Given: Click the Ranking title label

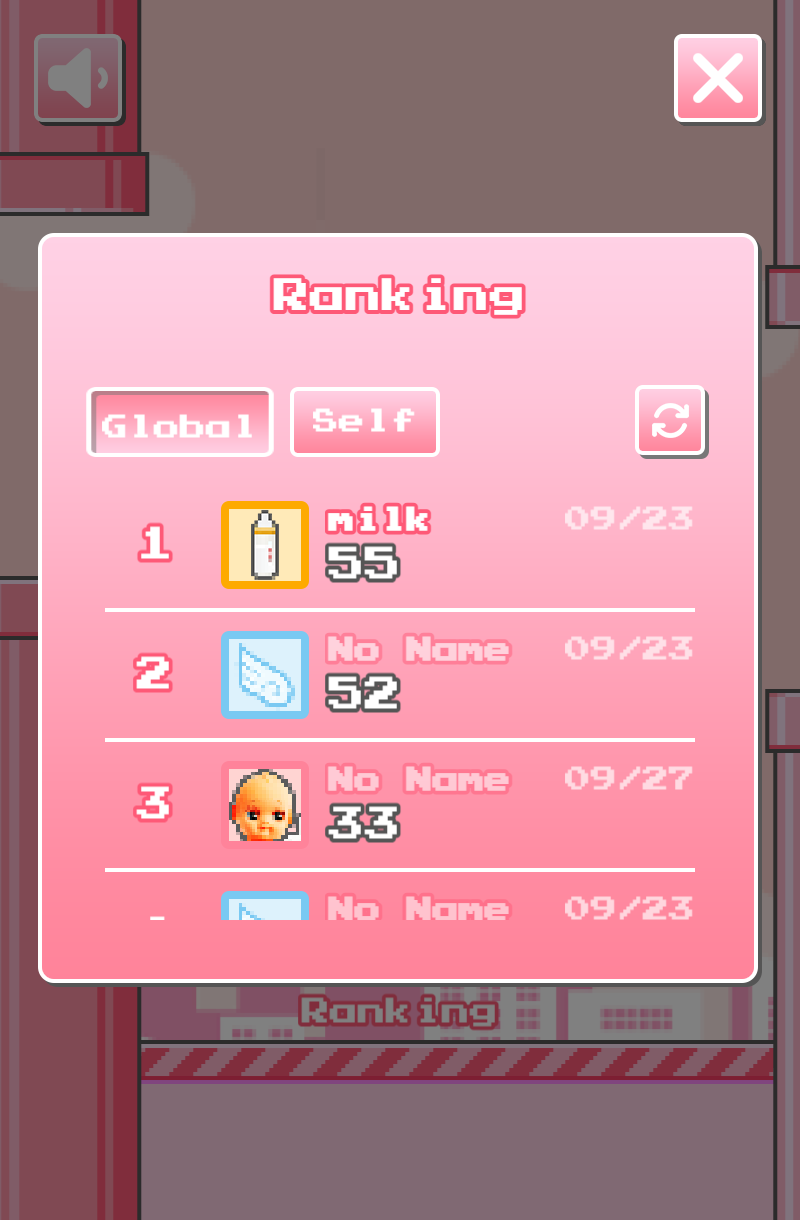Looking at the screenshot, I should click(x=399, y=296).
